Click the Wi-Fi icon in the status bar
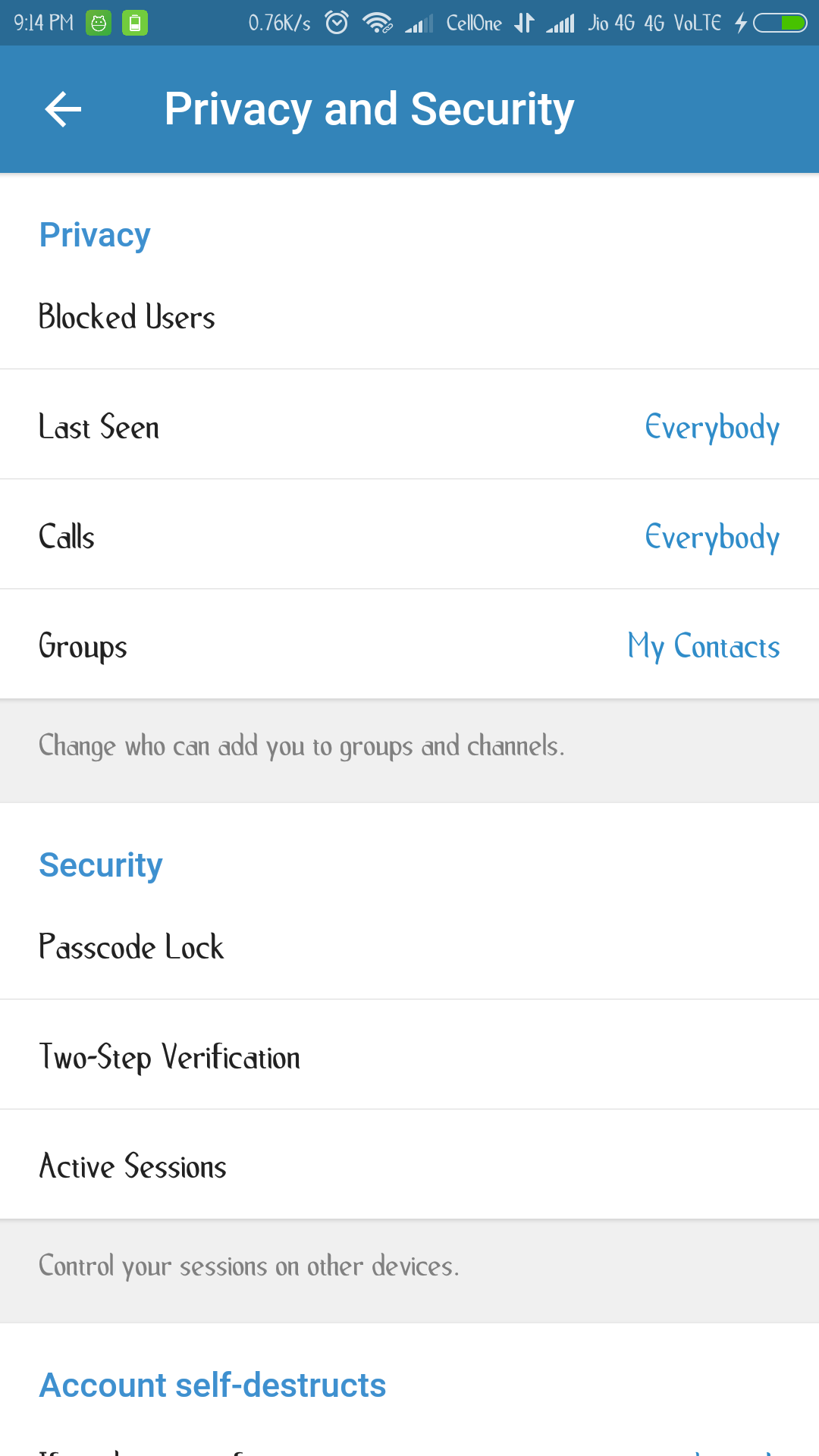 tap(377, 22)
